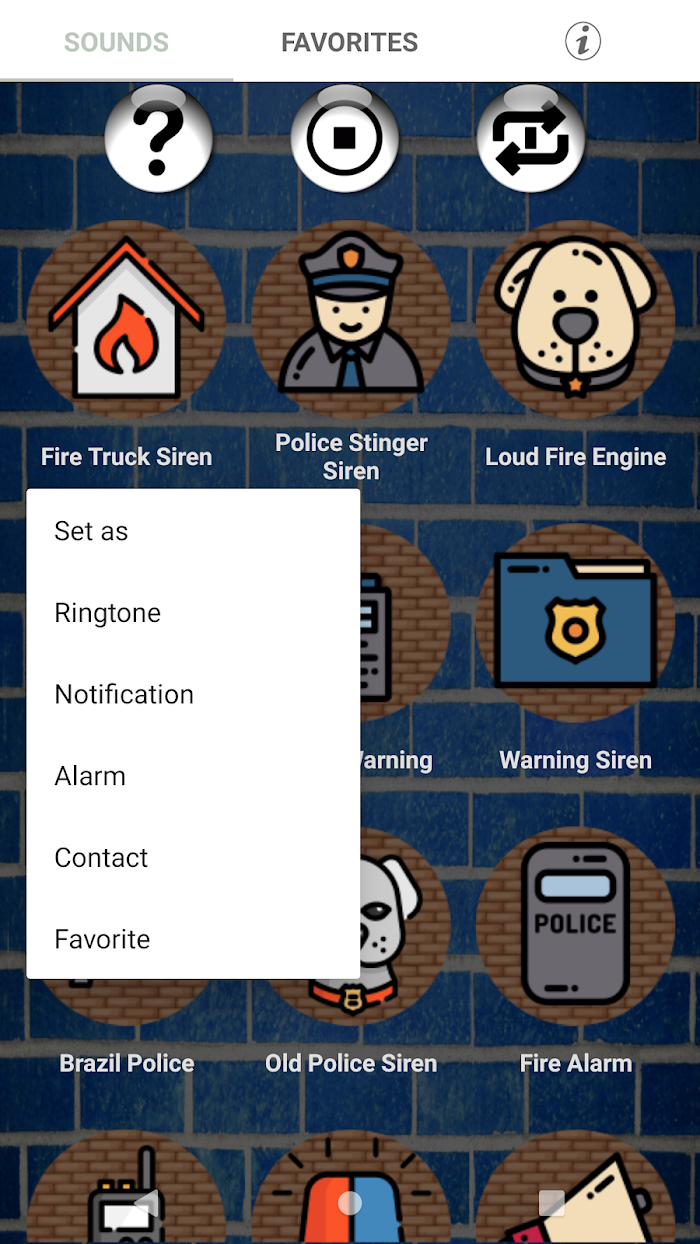This screenshot has width=700, height=1244.
Task: Toggle the loop repeat button
Action: [x=531, y=138]
